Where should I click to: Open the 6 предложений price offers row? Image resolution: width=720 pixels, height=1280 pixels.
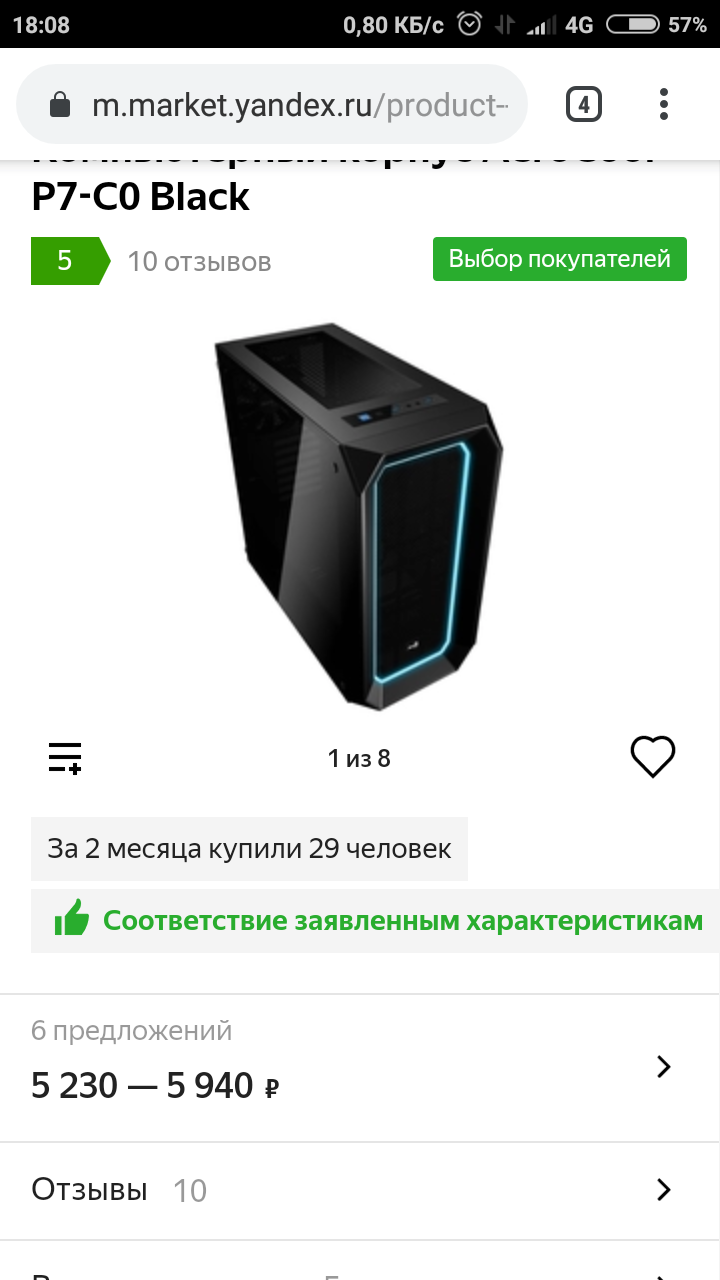coord(360,1067)
